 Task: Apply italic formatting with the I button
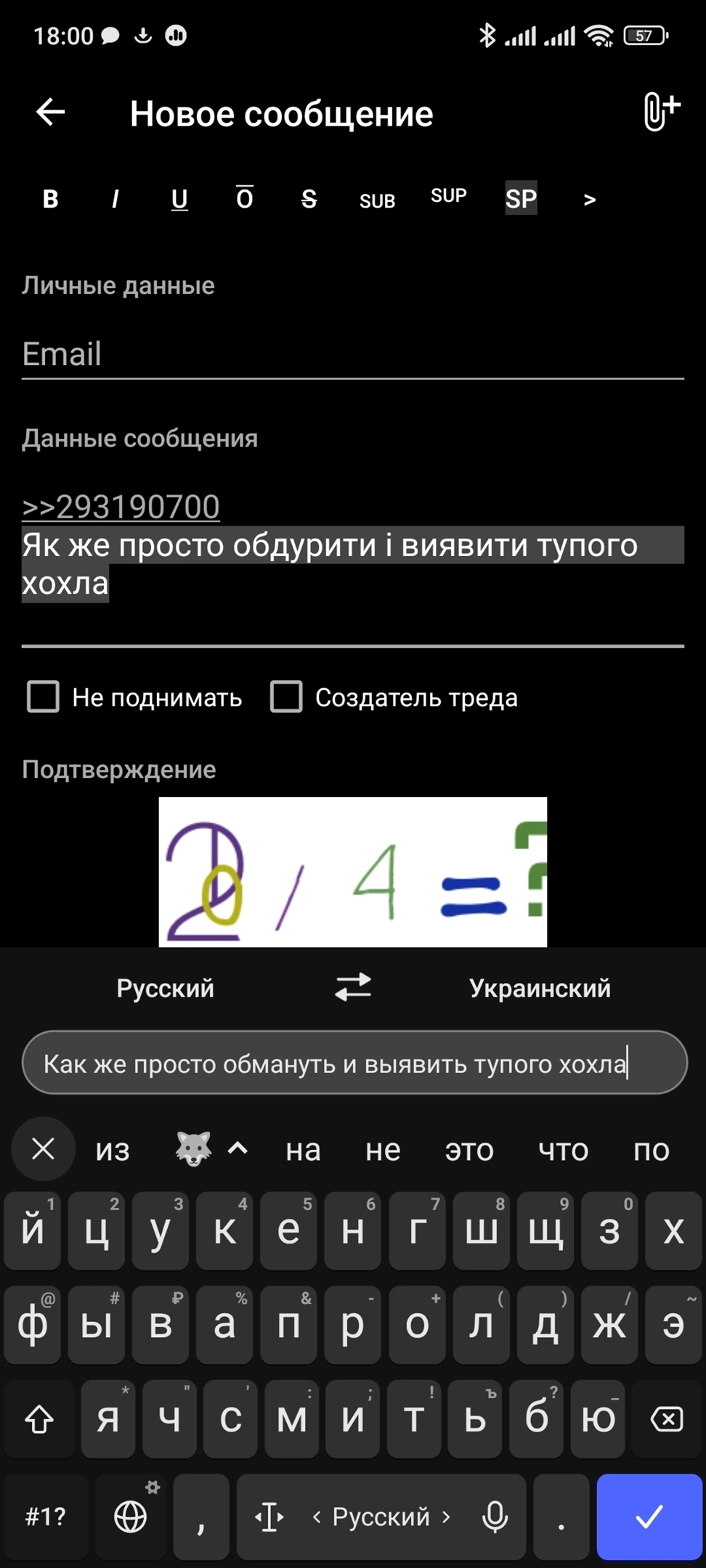[x=115, y=199]
